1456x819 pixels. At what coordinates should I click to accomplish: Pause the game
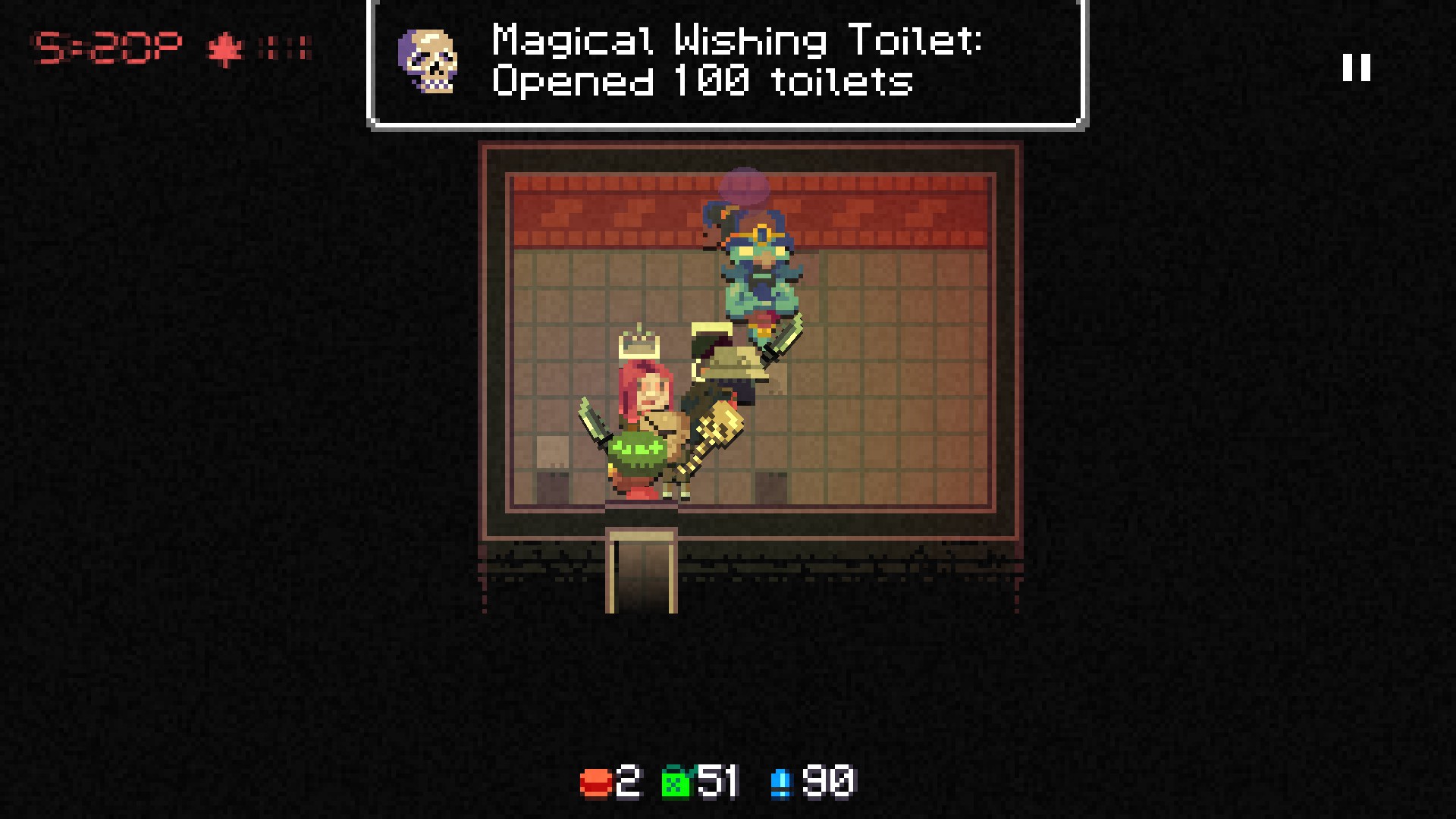pos(1356,67)
